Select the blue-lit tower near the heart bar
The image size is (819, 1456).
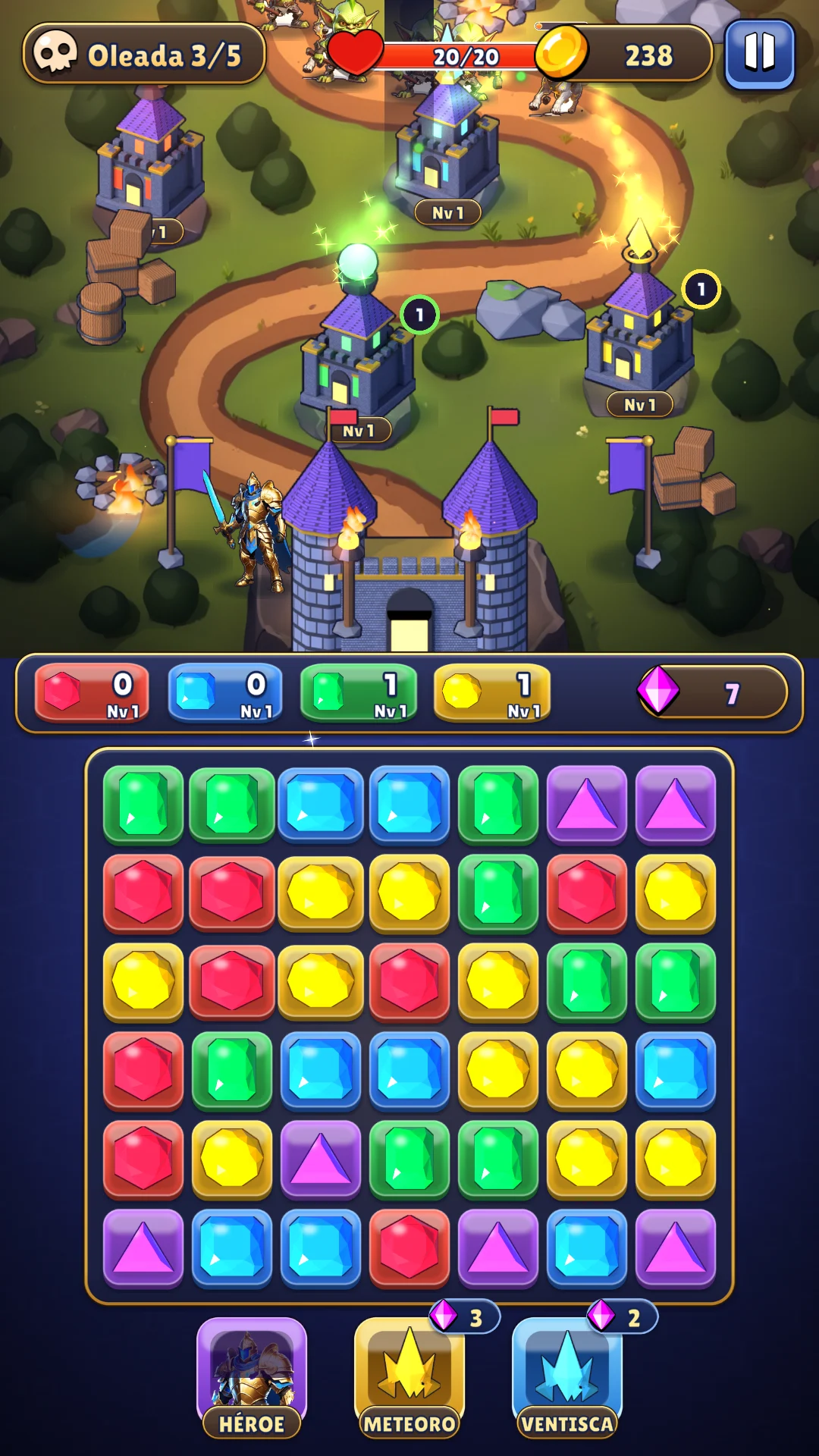click(447, 146)
